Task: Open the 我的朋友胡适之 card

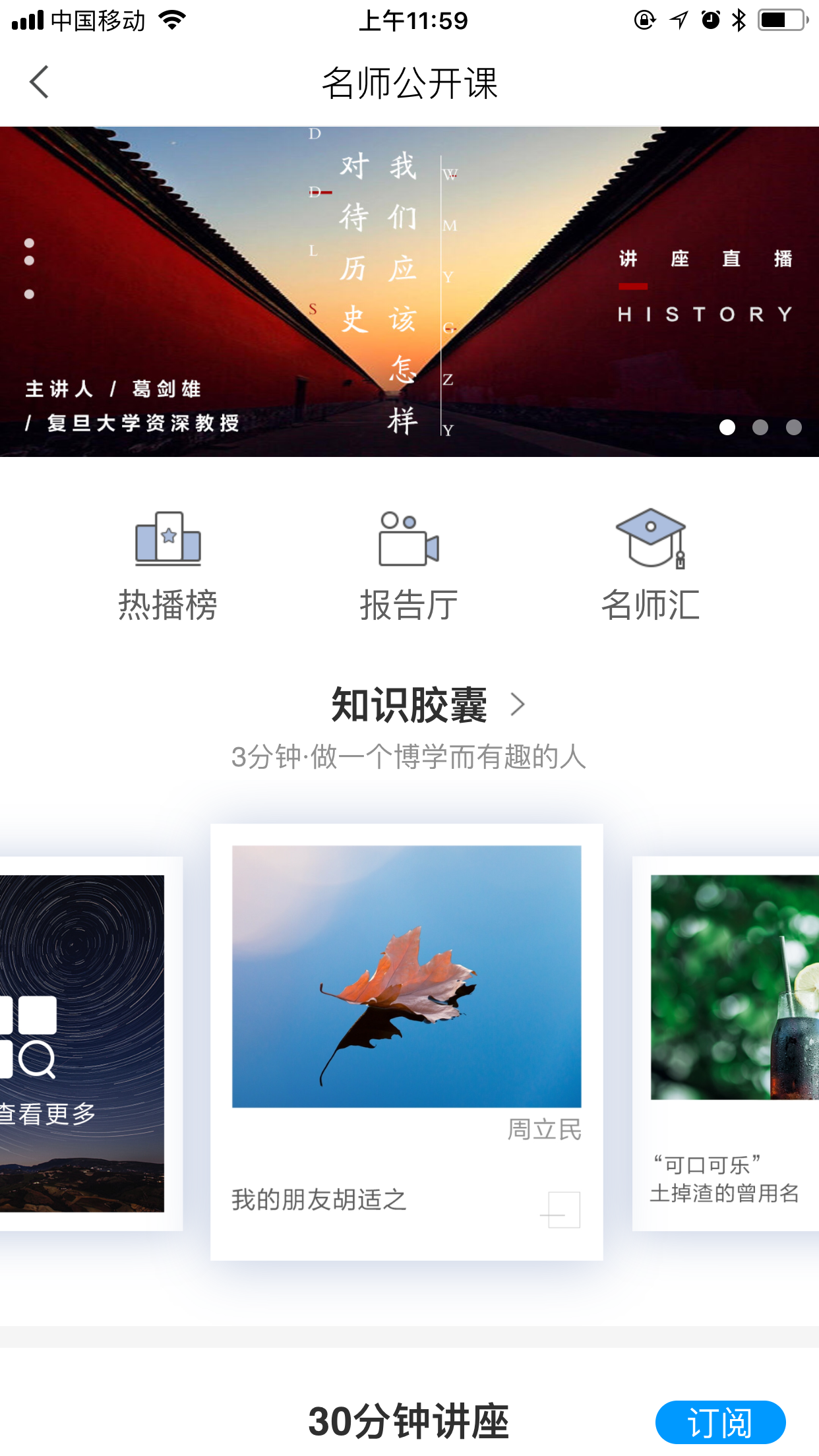Action: (407, 1042)
